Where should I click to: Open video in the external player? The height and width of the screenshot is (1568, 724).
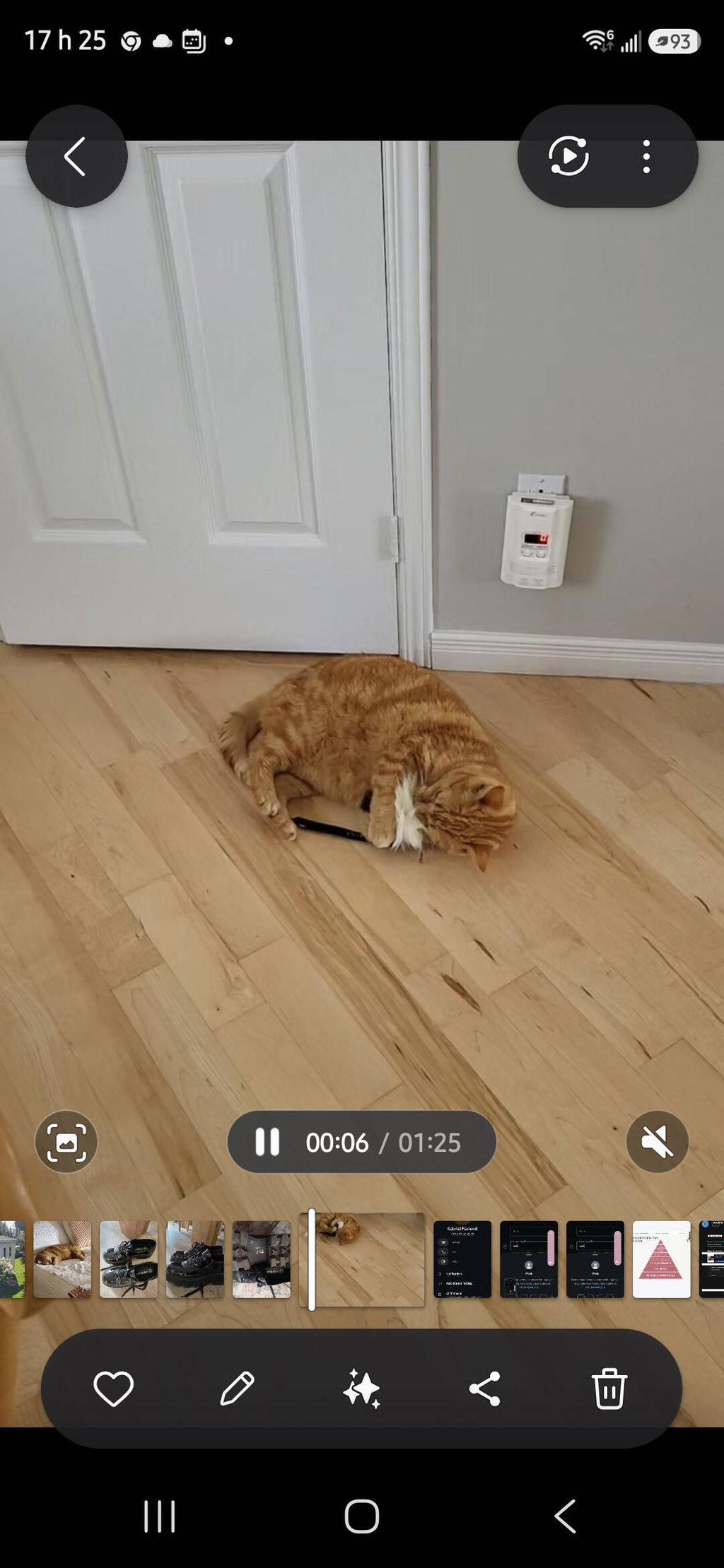tap(568, 156)
